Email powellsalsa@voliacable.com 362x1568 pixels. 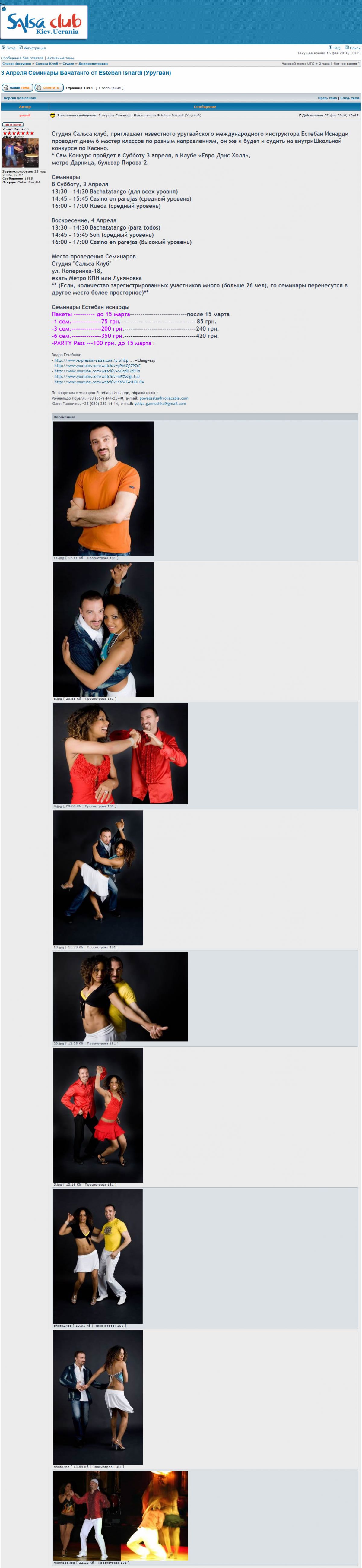click(164, 398)
